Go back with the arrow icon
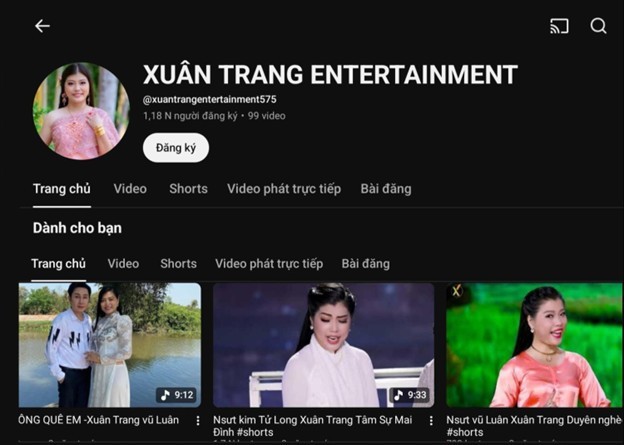 pyautogui.click(x=42, y=26)
